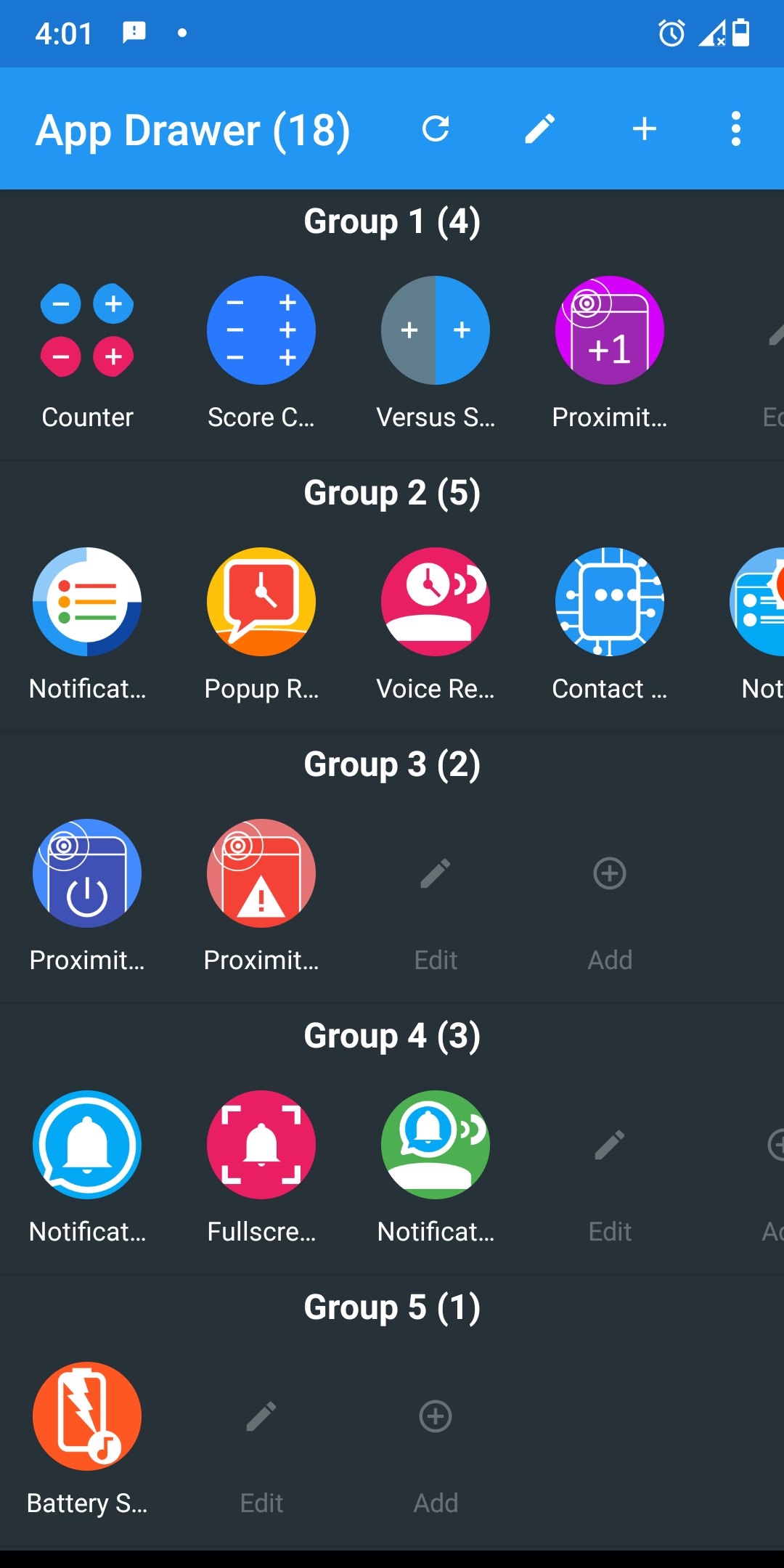
Task: Open the Counter app
Action: click(87, 330)
